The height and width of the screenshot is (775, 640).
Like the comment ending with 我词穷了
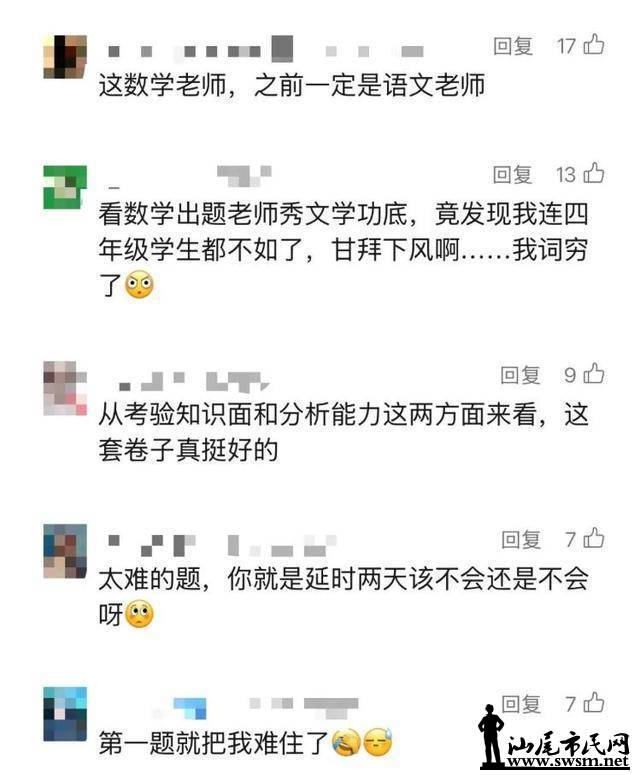click(x=594, y=174)
